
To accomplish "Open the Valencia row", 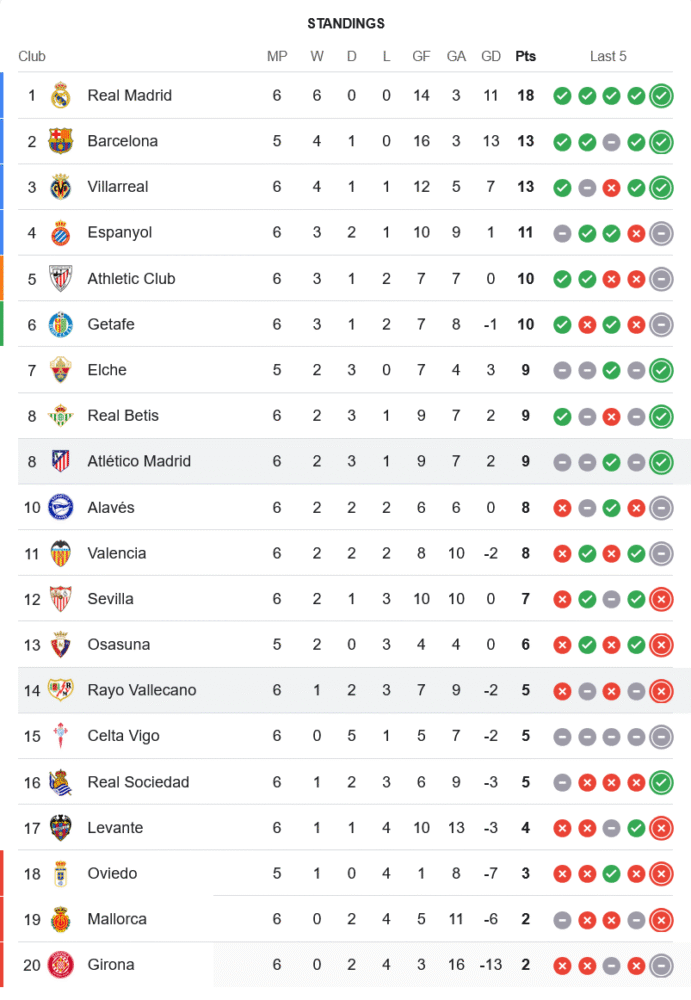I will [x=117, y=554].
